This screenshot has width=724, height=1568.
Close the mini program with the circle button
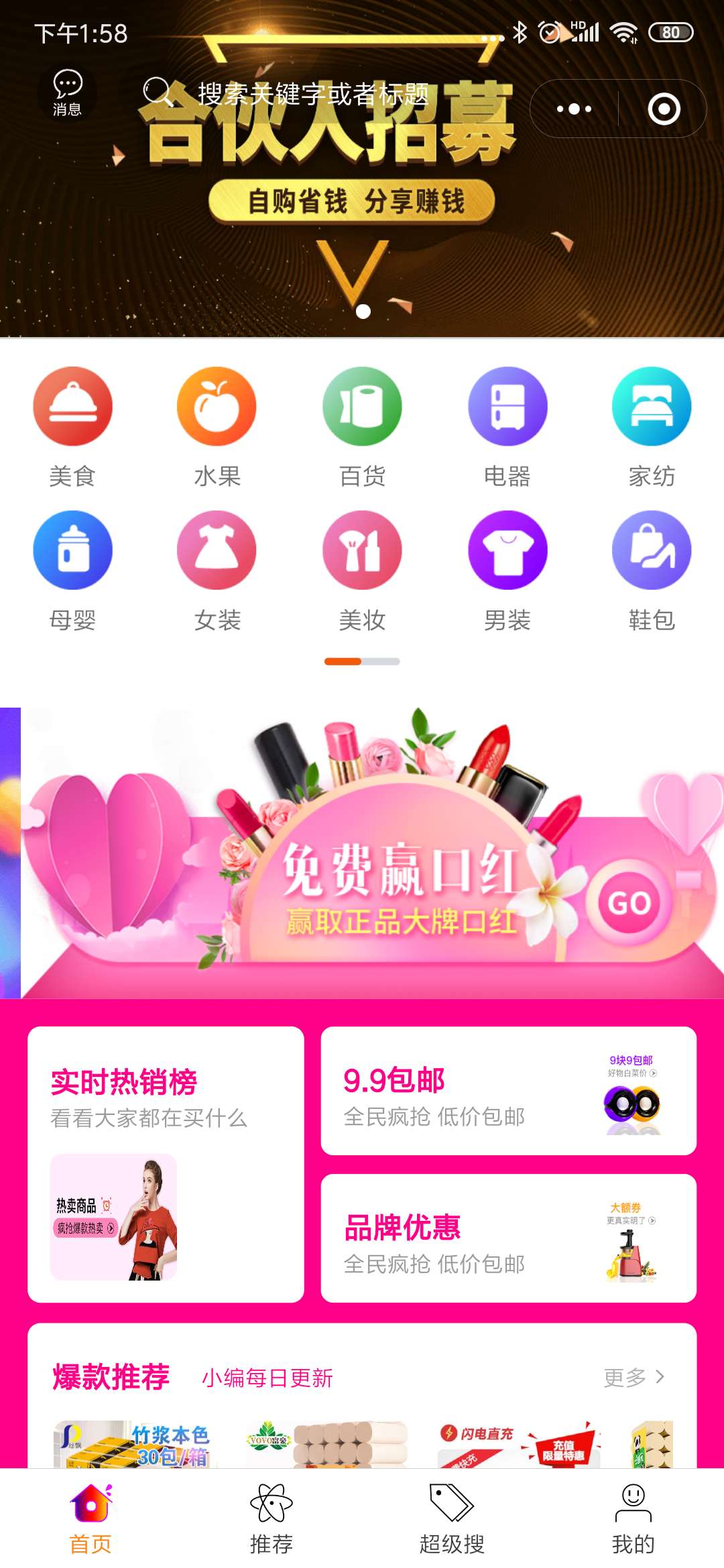pos(664,109)
